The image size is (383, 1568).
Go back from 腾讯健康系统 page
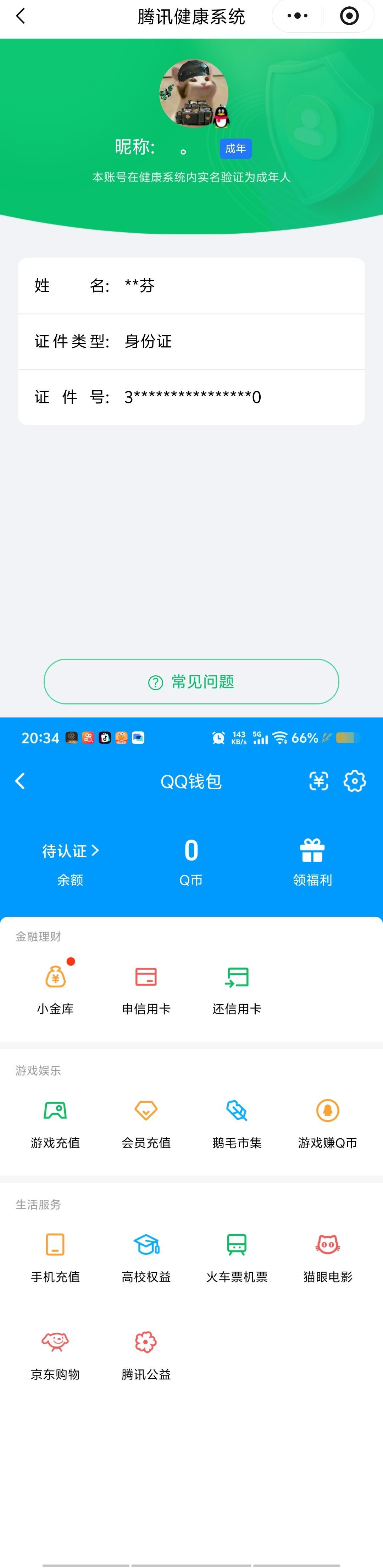click(x=21, y=16)
